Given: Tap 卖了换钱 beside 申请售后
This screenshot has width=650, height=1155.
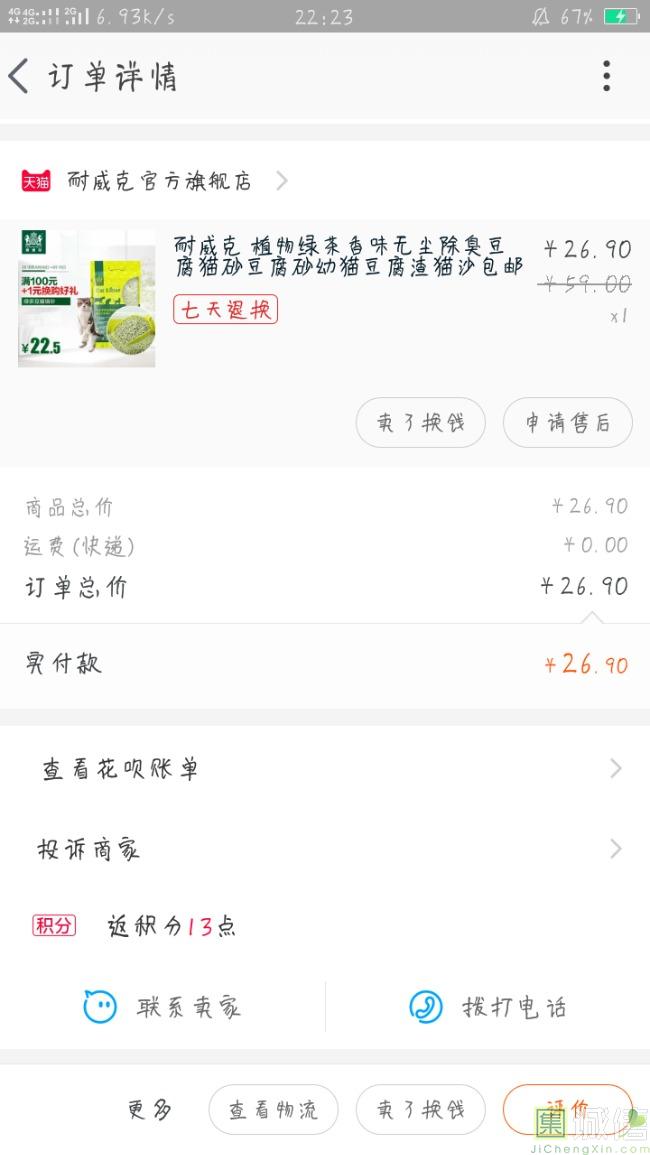Looking at the screenshot, I should pos(420,423).
